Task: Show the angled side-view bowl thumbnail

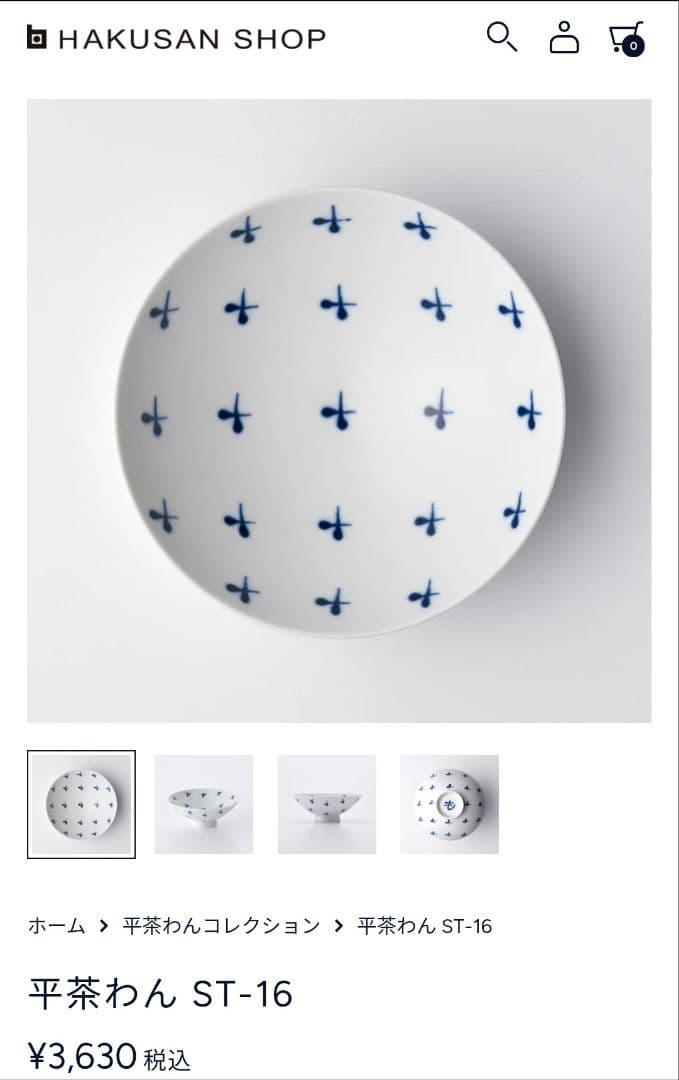Action: (x=204, y=804)
